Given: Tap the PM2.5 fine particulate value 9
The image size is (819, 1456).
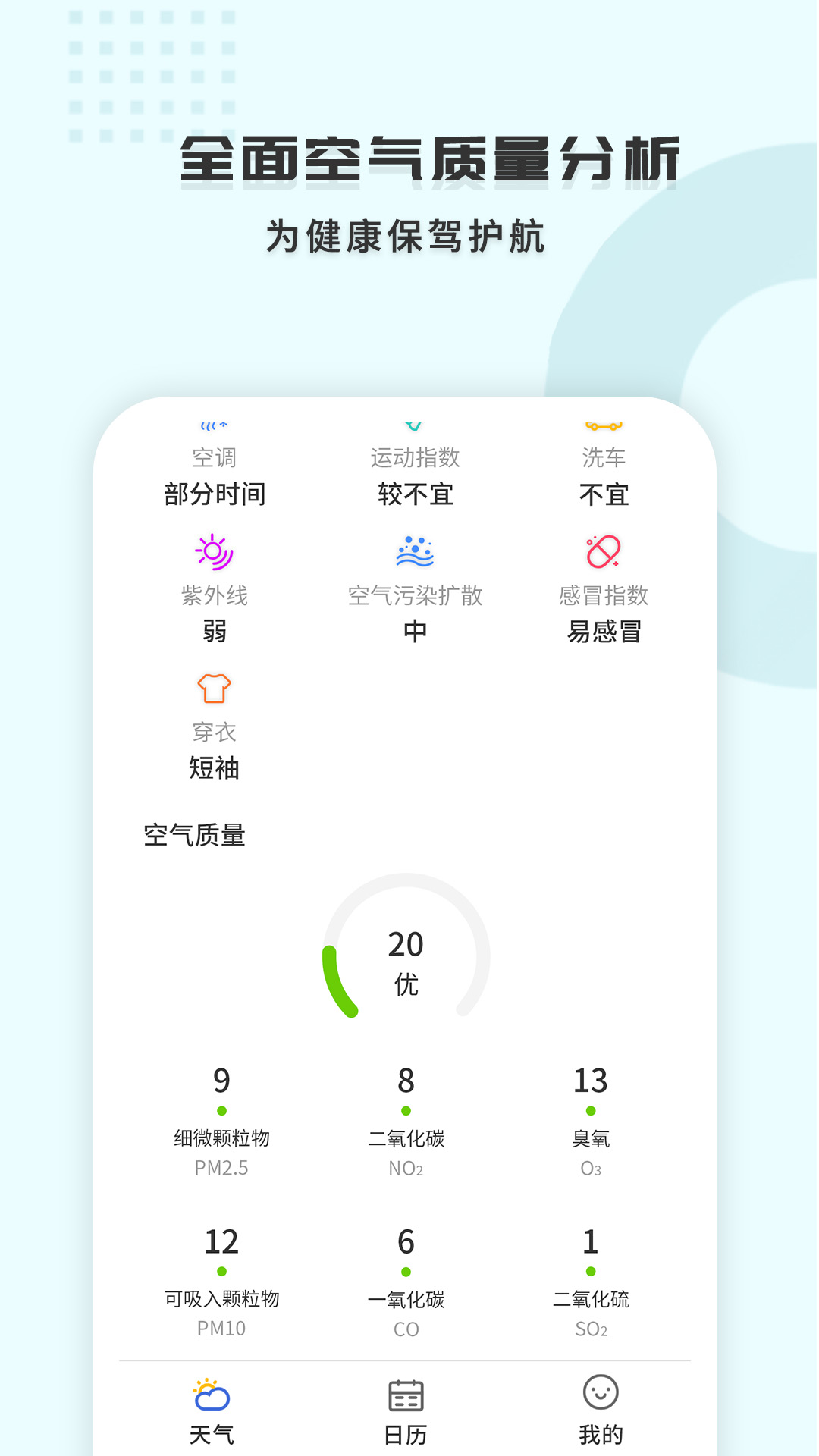Looking at the screenshot, I should pyautogui.click(x=221, y=1080).
